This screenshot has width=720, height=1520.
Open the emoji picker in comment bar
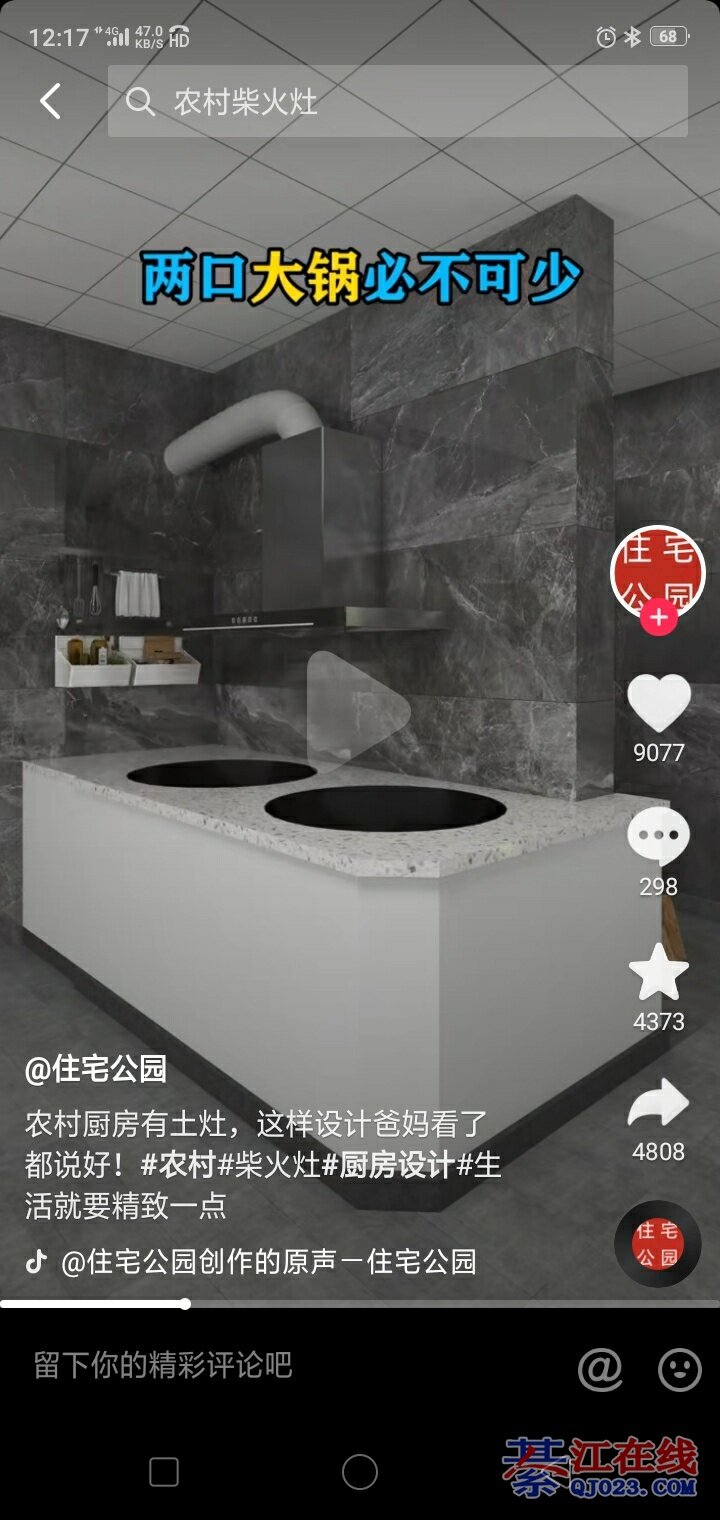[679, 1368]
